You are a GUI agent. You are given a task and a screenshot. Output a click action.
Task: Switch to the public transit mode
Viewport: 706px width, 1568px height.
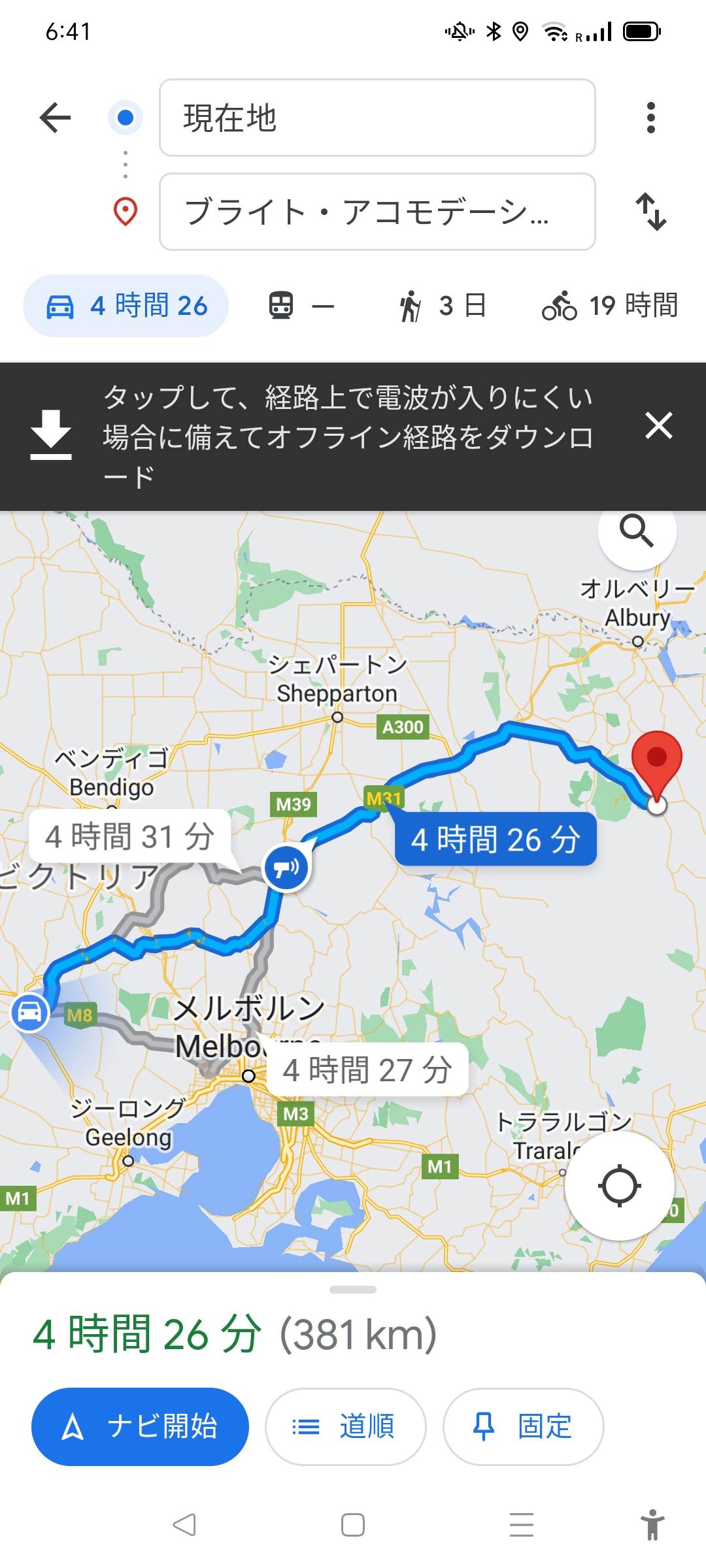301,306
